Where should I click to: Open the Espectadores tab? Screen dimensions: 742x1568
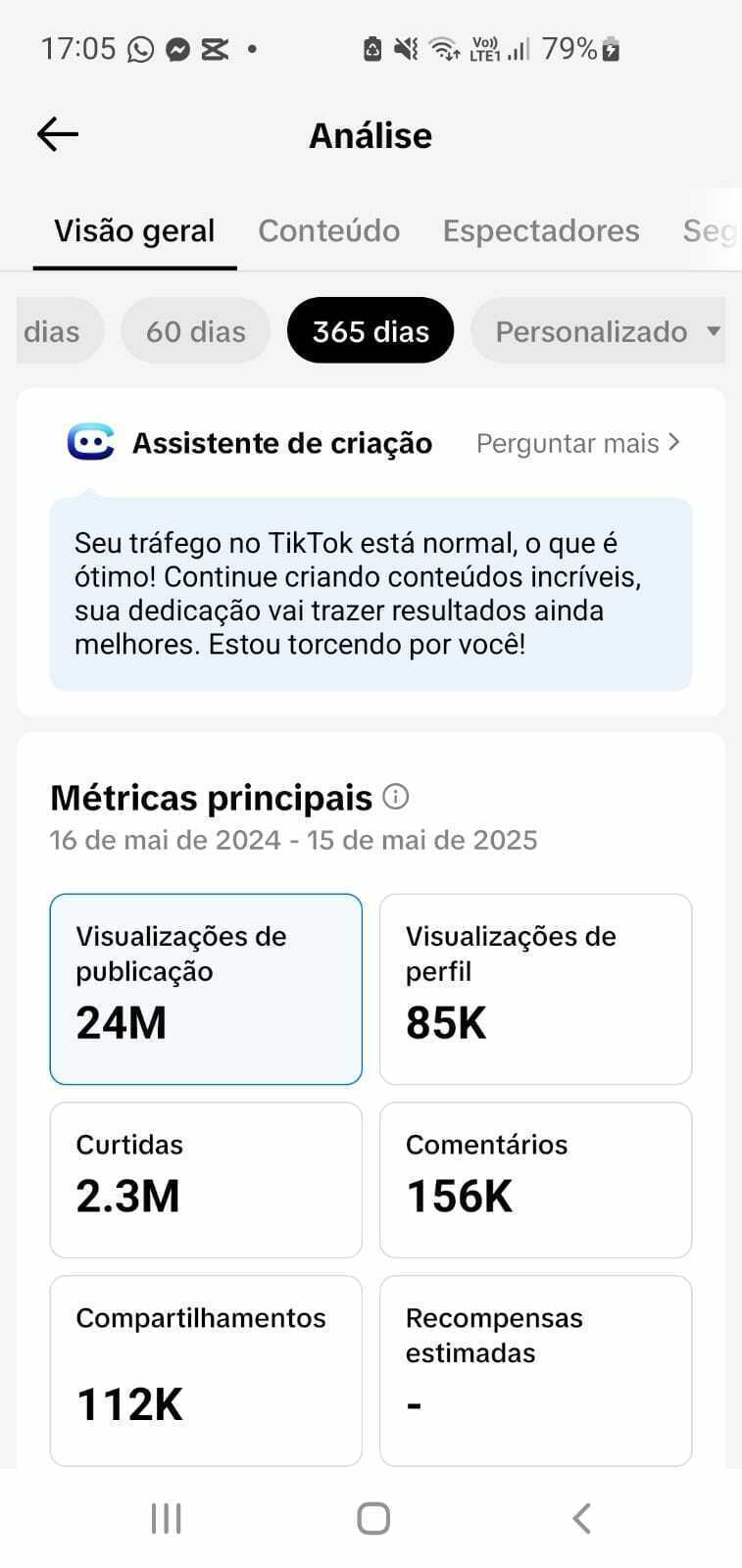tap(541, 230)
